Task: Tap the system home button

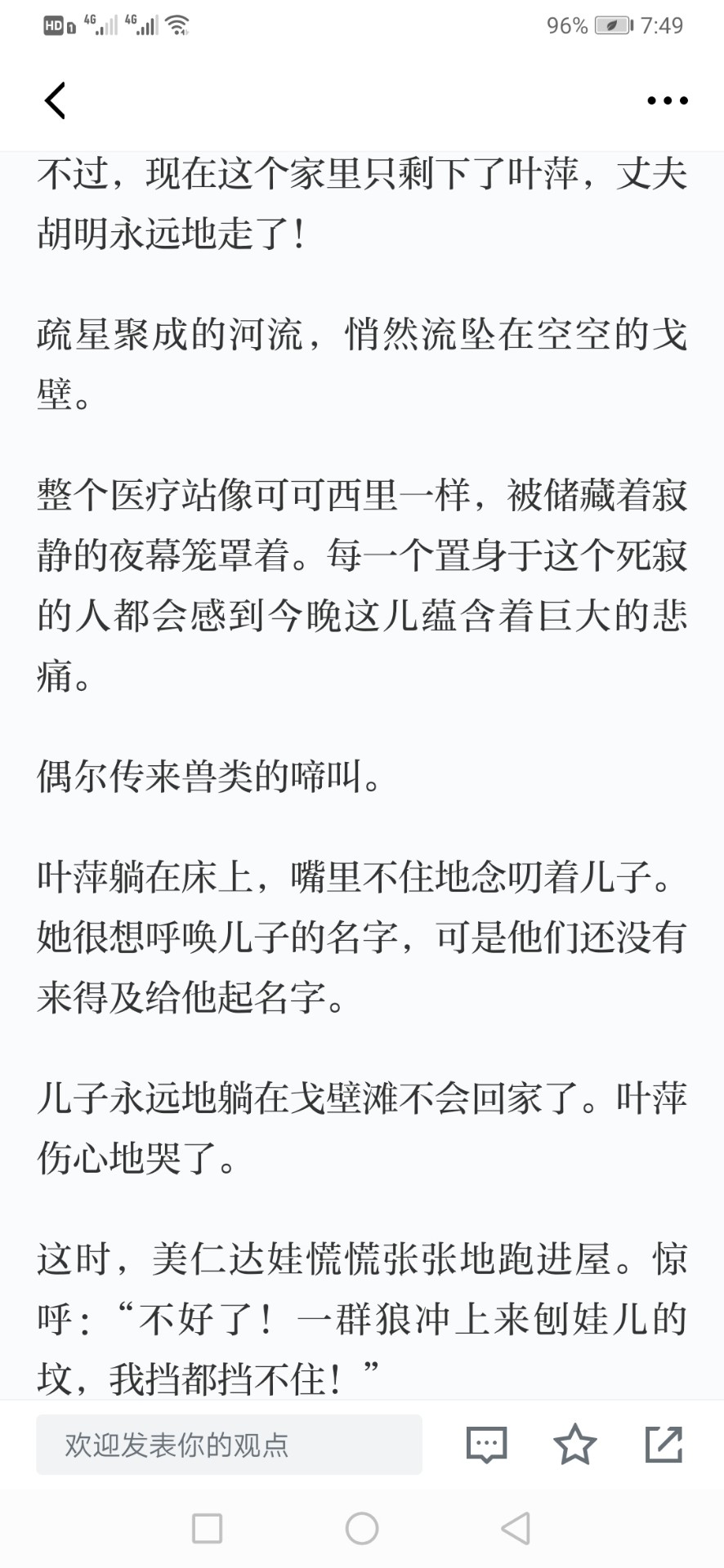Action: pyautogui.click(x=362, y=1528)
